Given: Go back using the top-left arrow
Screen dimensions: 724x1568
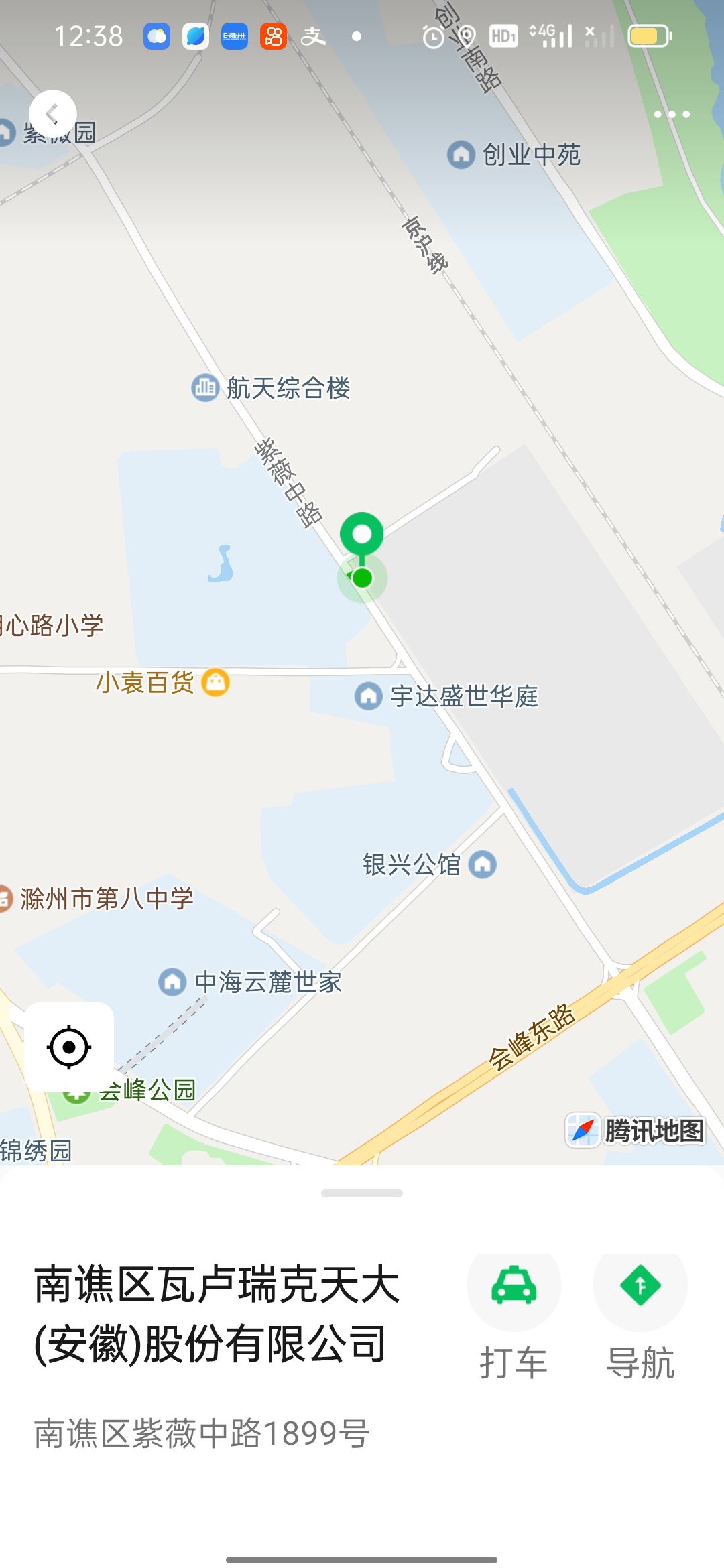Looking at the screenshot, I should pyautogui.click(x=53, y=114).
